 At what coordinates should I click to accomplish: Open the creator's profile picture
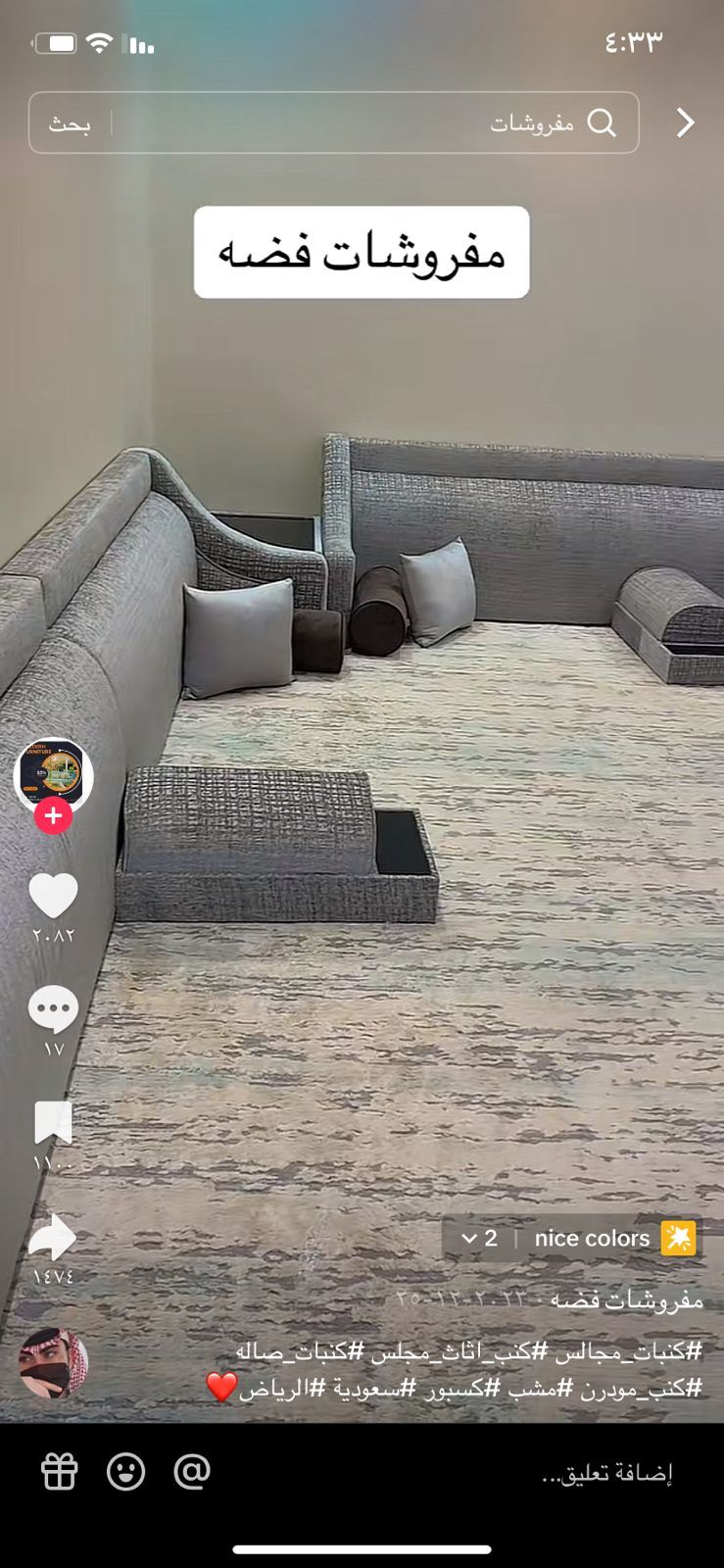coord(53,774)
